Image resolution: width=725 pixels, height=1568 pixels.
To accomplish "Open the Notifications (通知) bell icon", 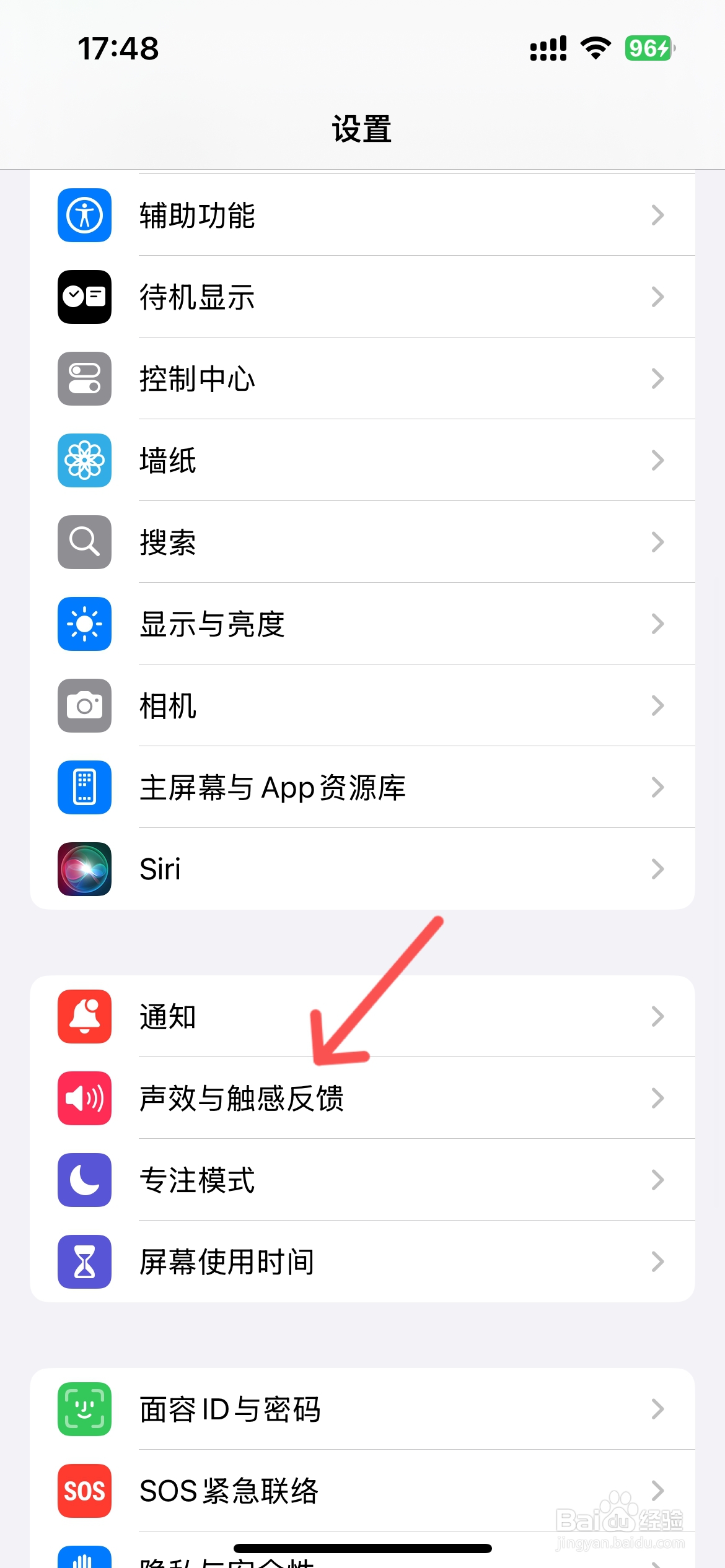I will pyautogui.click(x=84, y=1017).
